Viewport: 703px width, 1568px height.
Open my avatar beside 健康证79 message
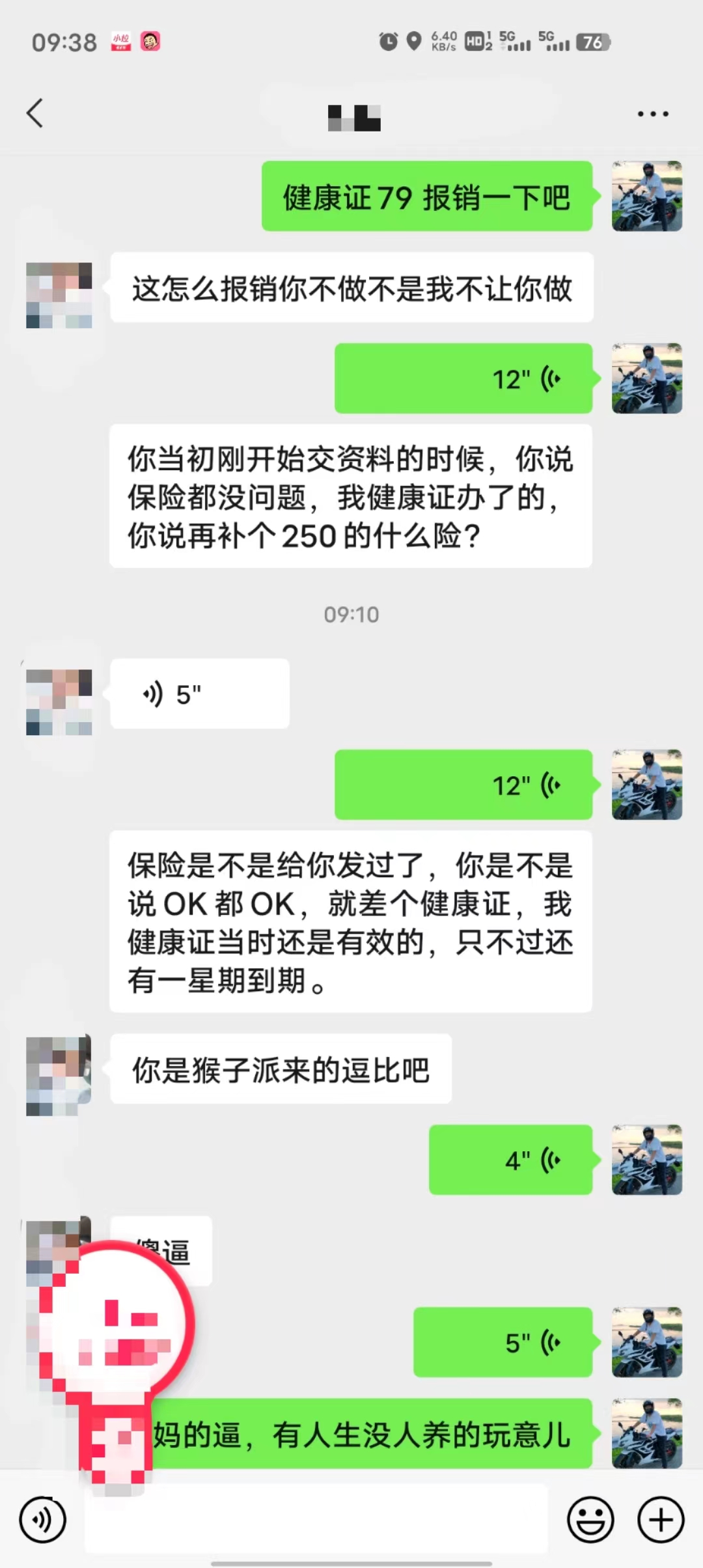point(646,196)
